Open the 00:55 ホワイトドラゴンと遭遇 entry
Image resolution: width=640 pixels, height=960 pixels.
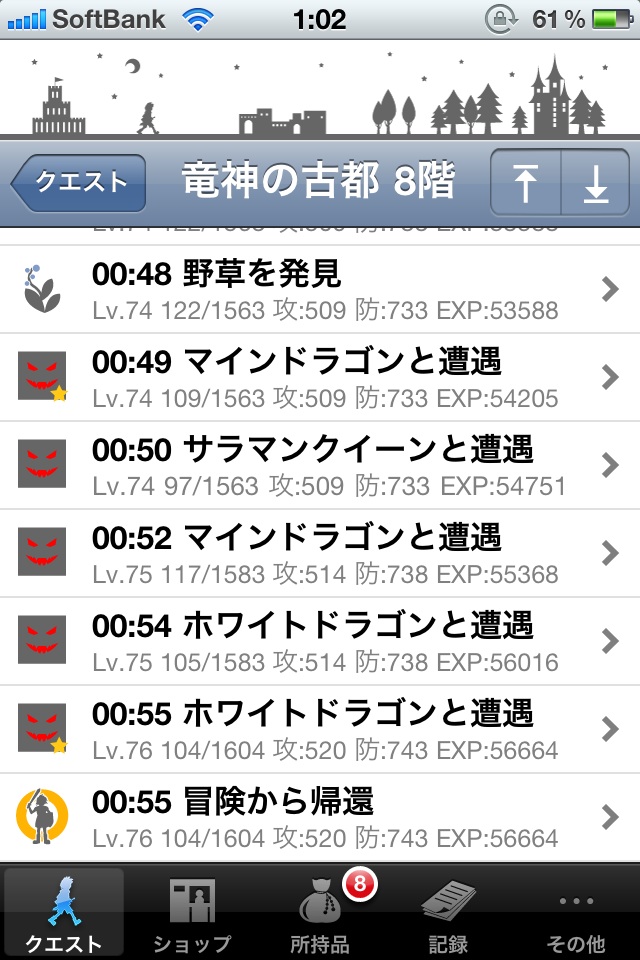pos(320,729)
